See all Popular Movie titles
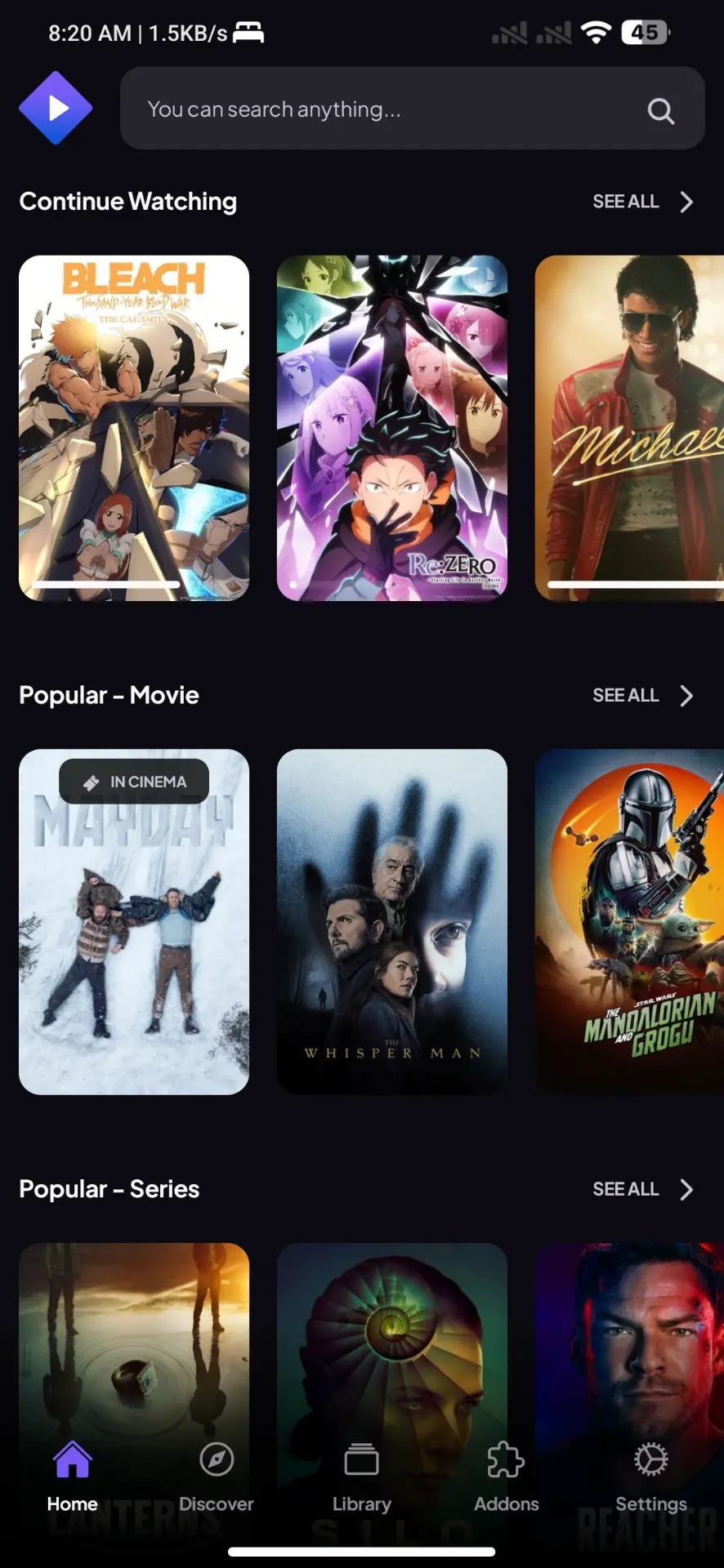 coord(643,696)
